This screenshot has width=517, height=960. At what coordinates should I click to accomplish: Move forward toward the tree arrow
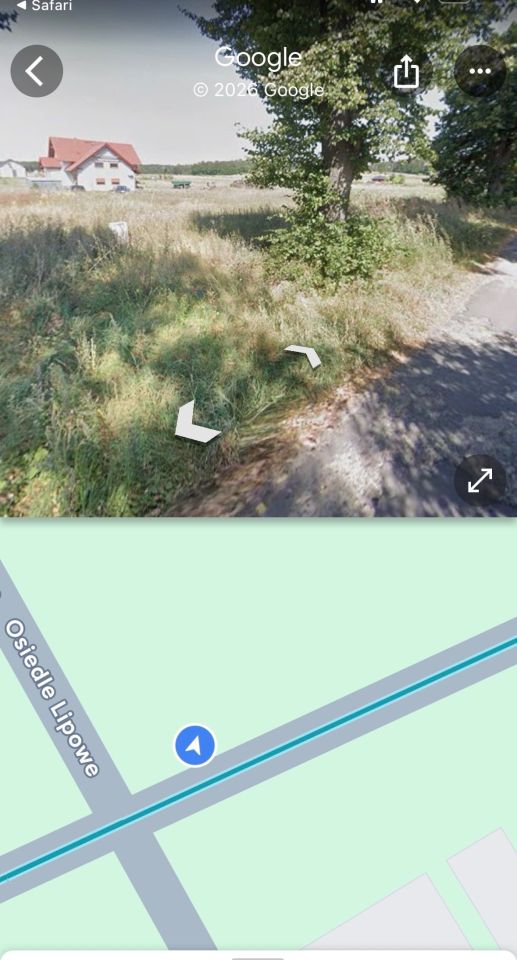[303, 355]
